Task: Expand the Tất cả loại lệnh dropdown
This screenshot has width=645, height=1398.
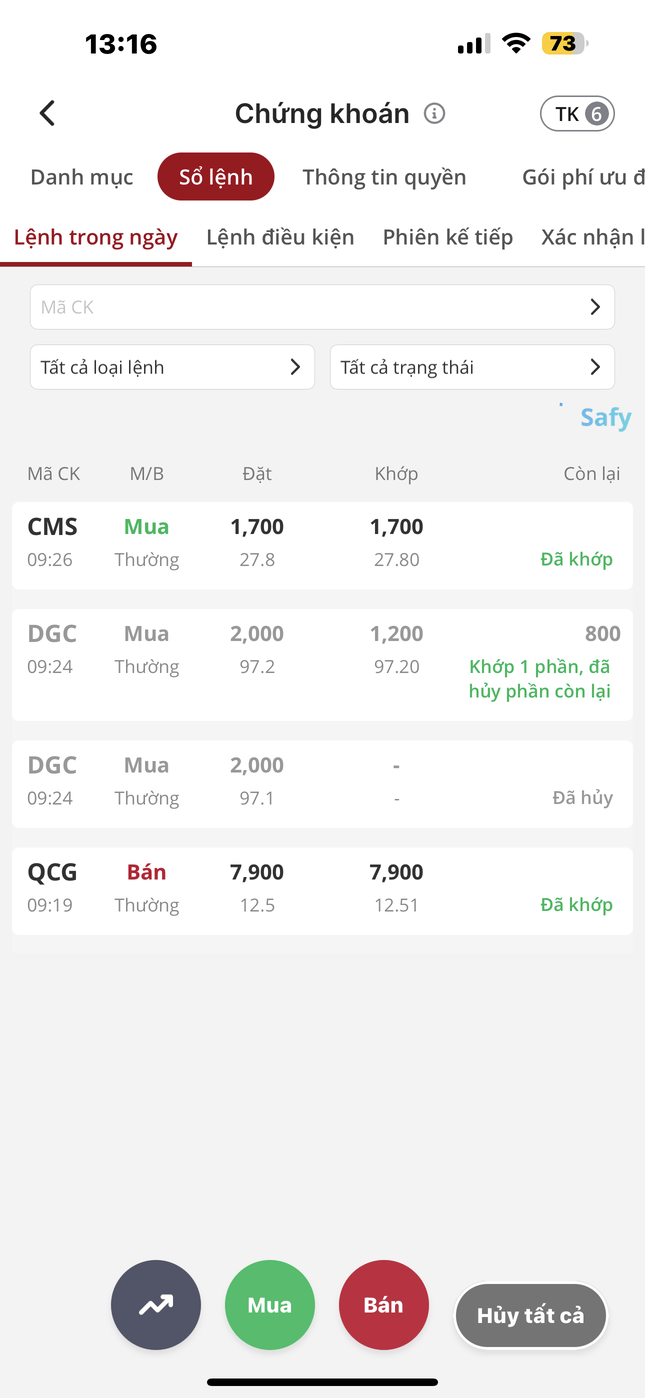Action: pos(172,367)
